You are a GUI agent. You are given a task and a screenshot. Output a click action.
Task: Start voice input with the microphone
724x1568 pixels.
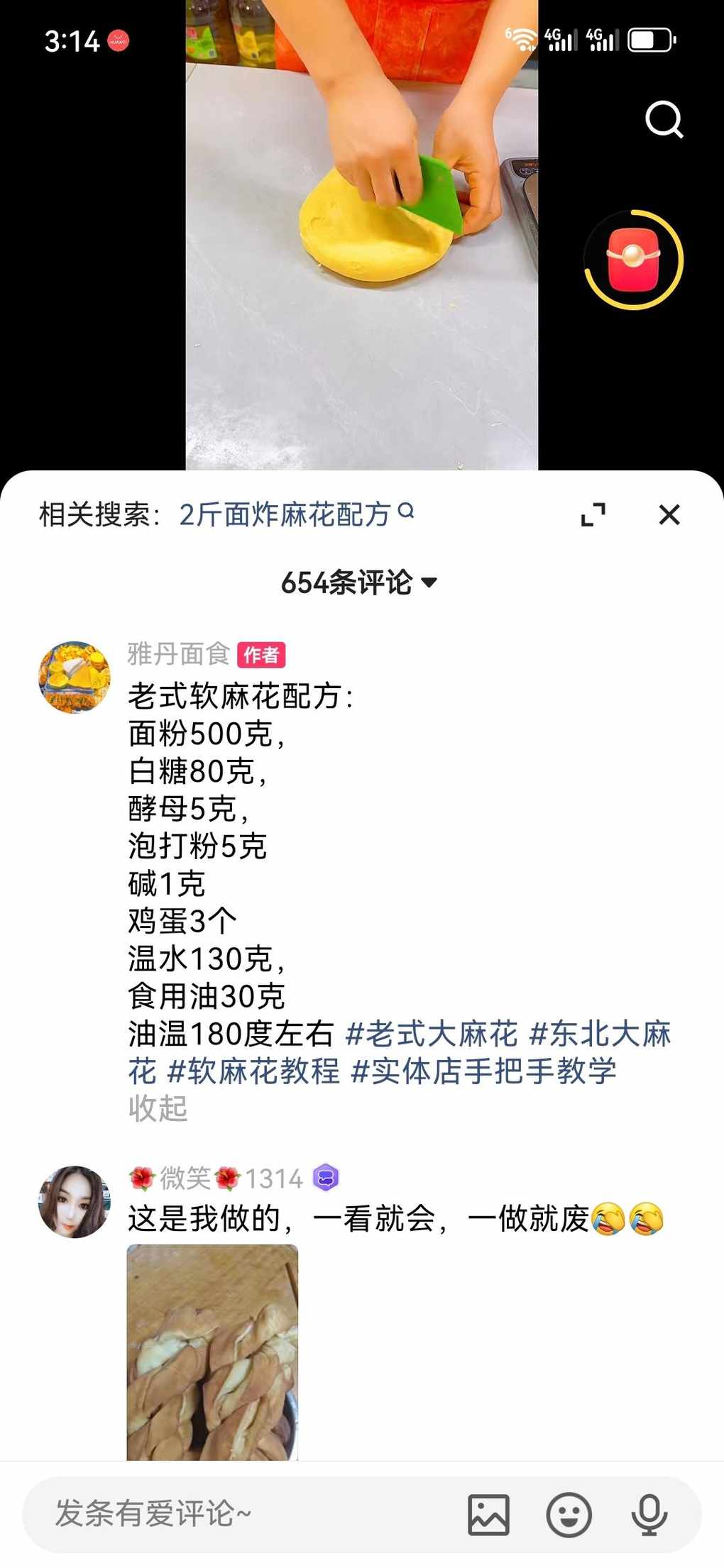(x=649, y=1514)
